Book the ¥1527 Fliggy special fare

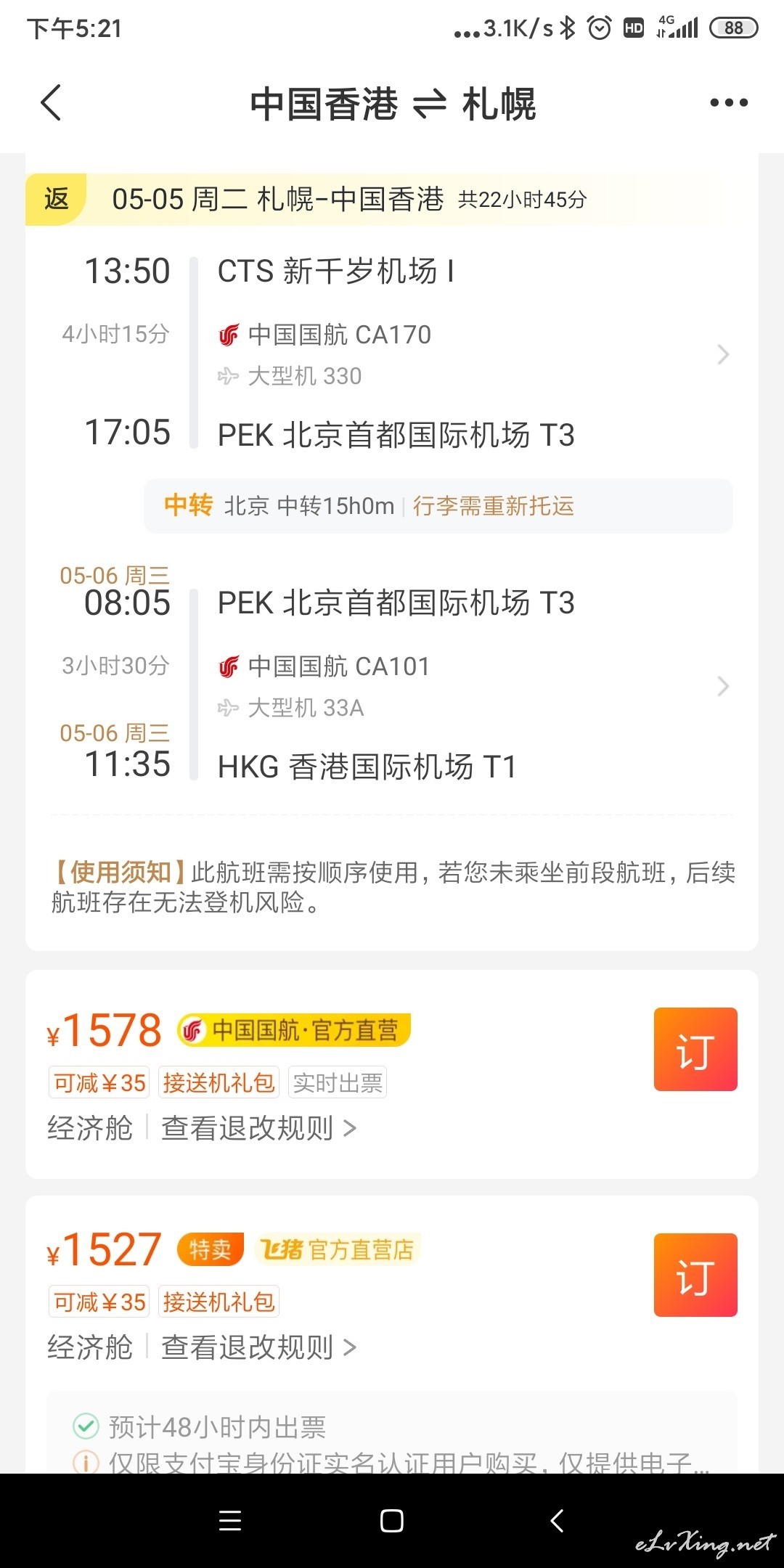pyautogui.click(x=695, y=1275)
